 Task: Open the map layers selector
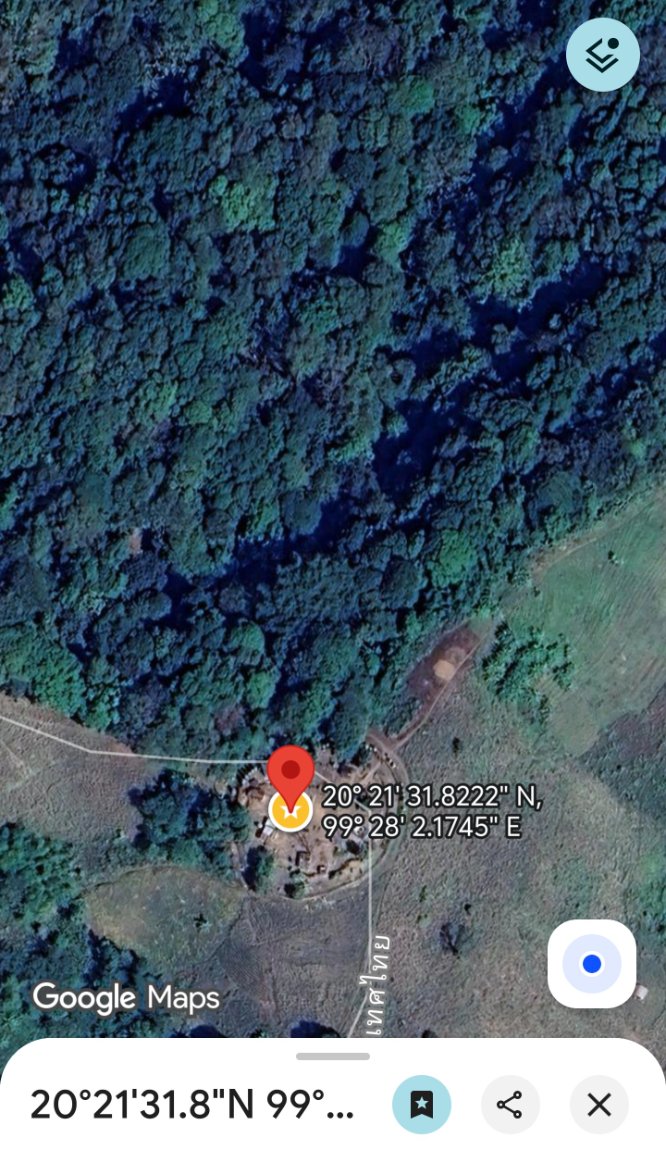coord(602,55)
